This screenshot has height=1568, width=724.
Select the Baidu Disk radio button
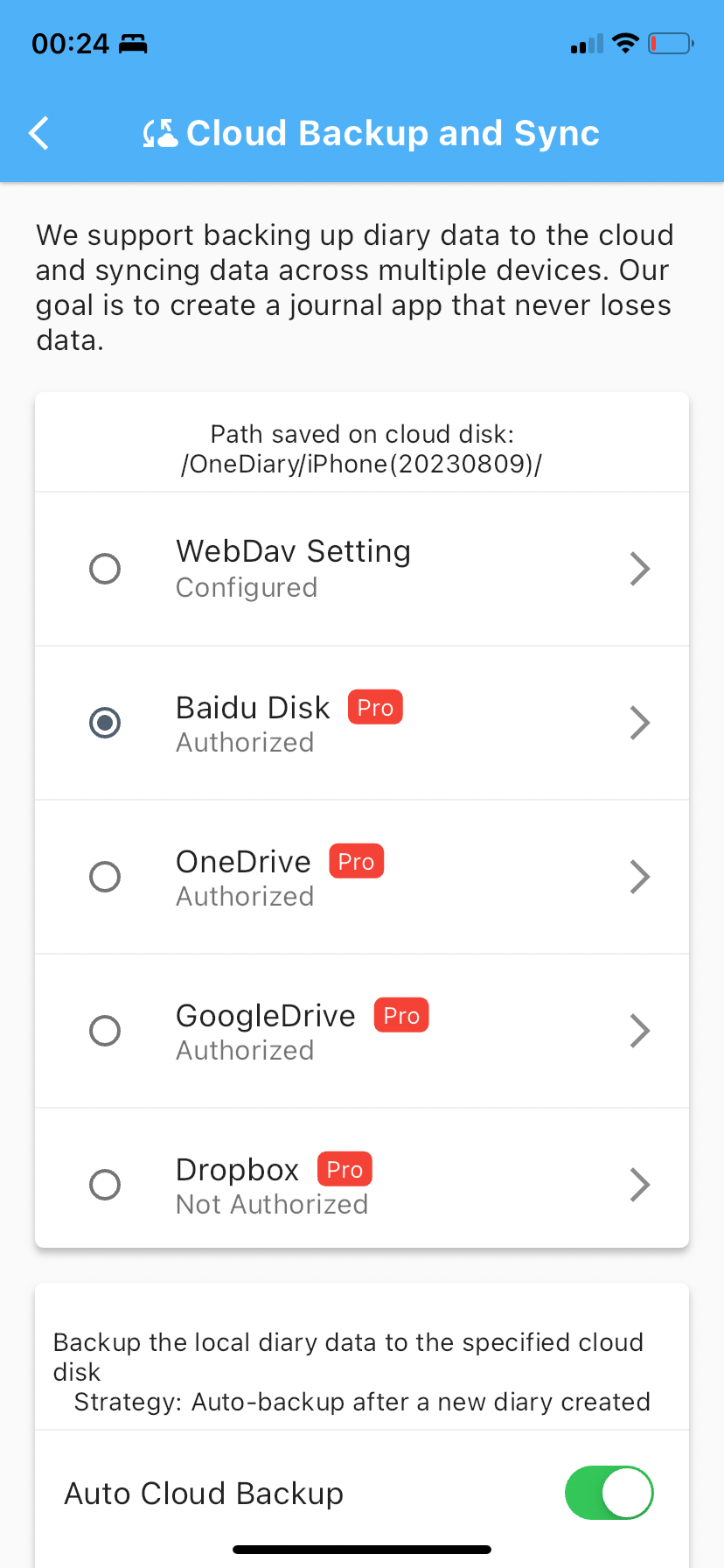tap(105, 723)
